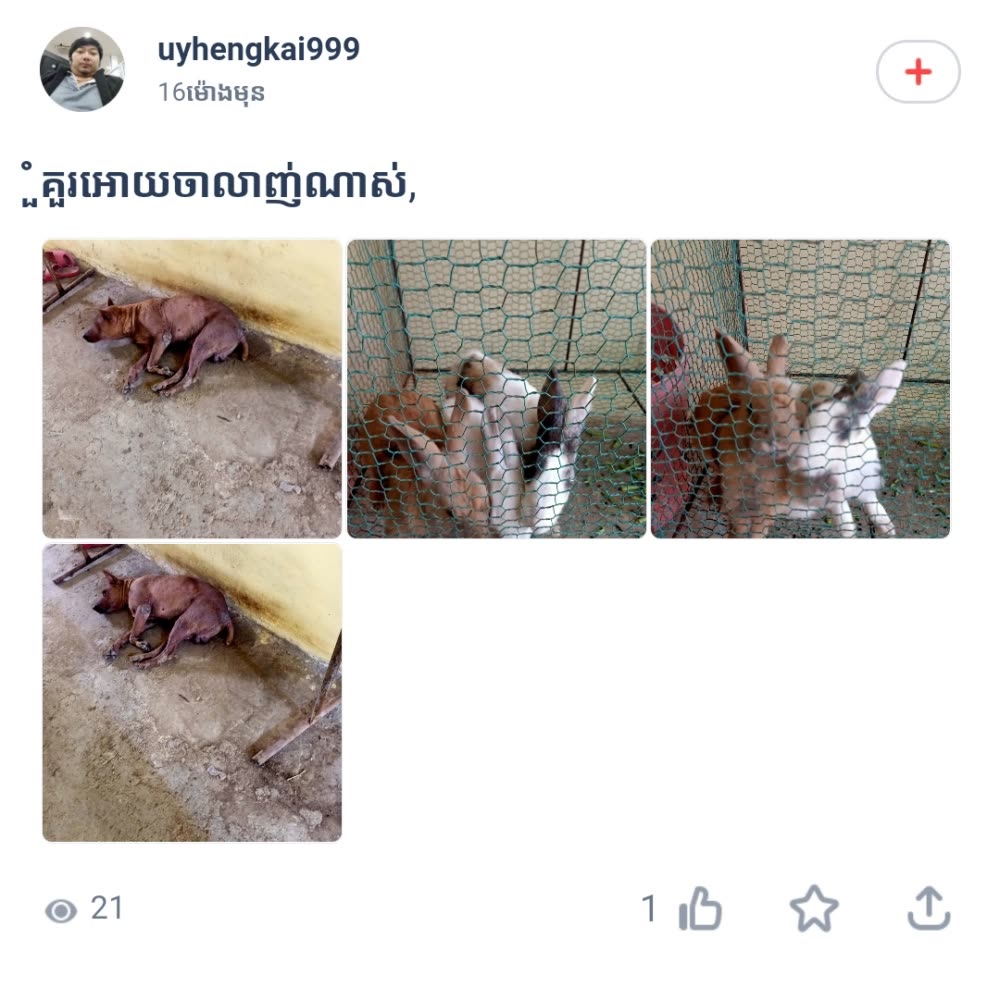
Task: Follow uyhengkai999 with the plus button
Action: (917, 72)
